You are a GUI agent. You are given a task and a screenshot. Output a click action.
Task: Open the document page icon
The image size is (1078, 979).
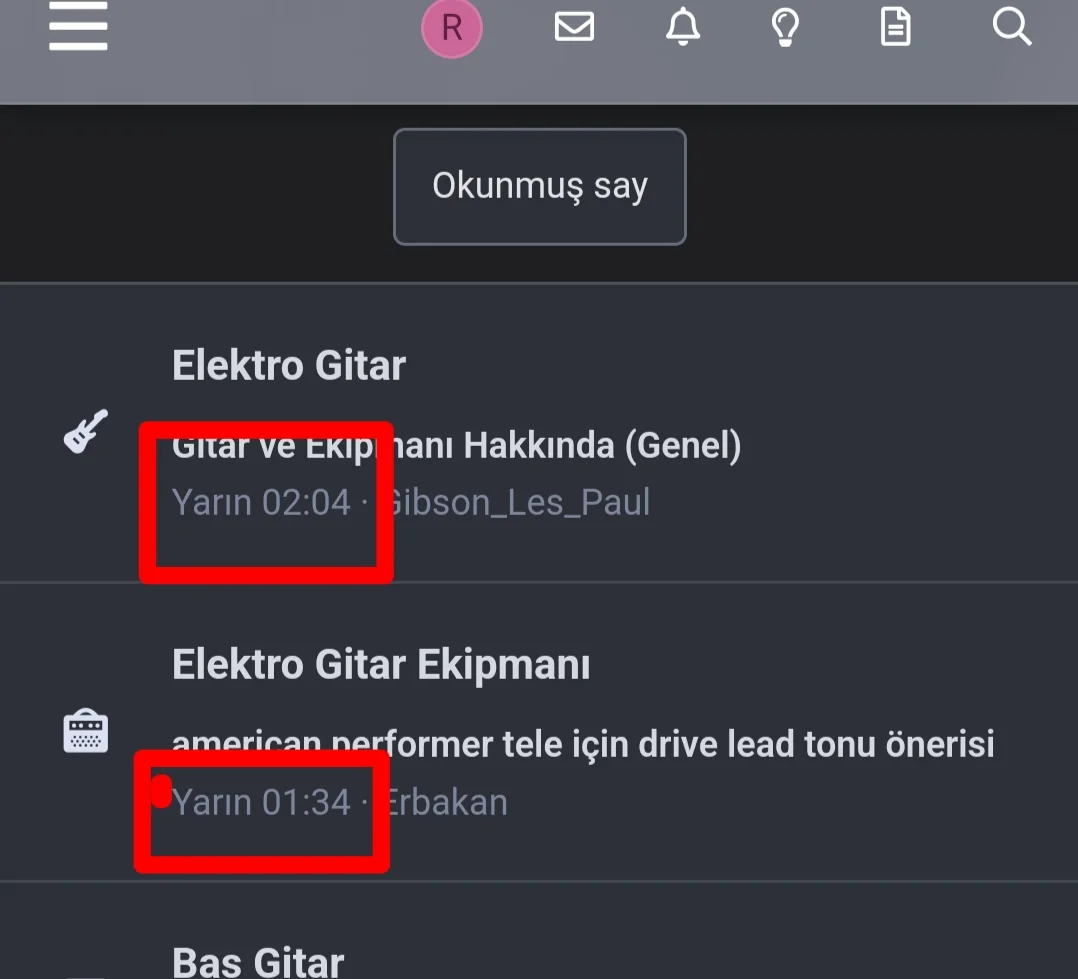[895, 27]
